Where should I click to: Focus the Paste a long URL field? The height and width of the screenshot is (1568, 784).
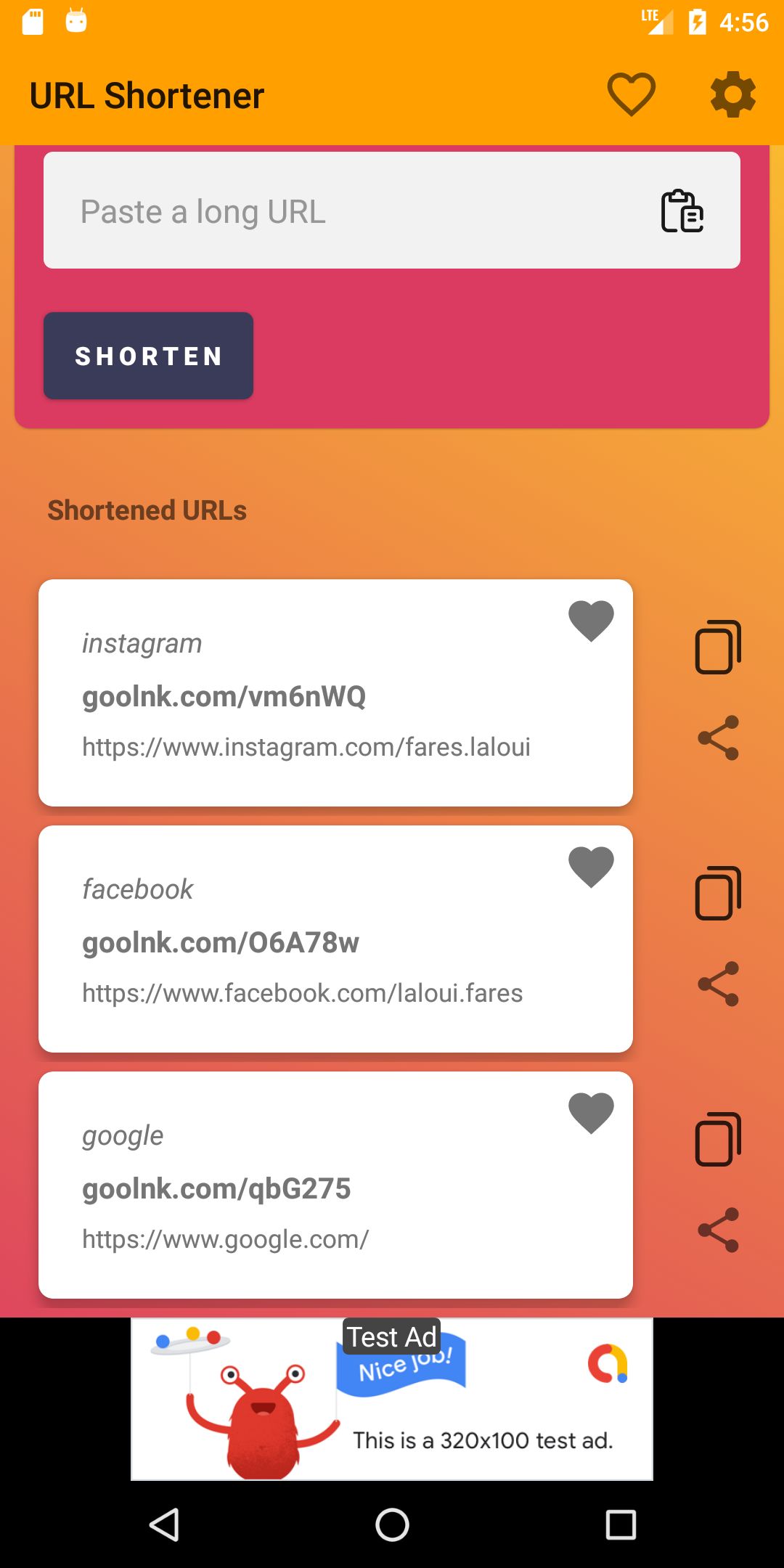tap(348, 211)
